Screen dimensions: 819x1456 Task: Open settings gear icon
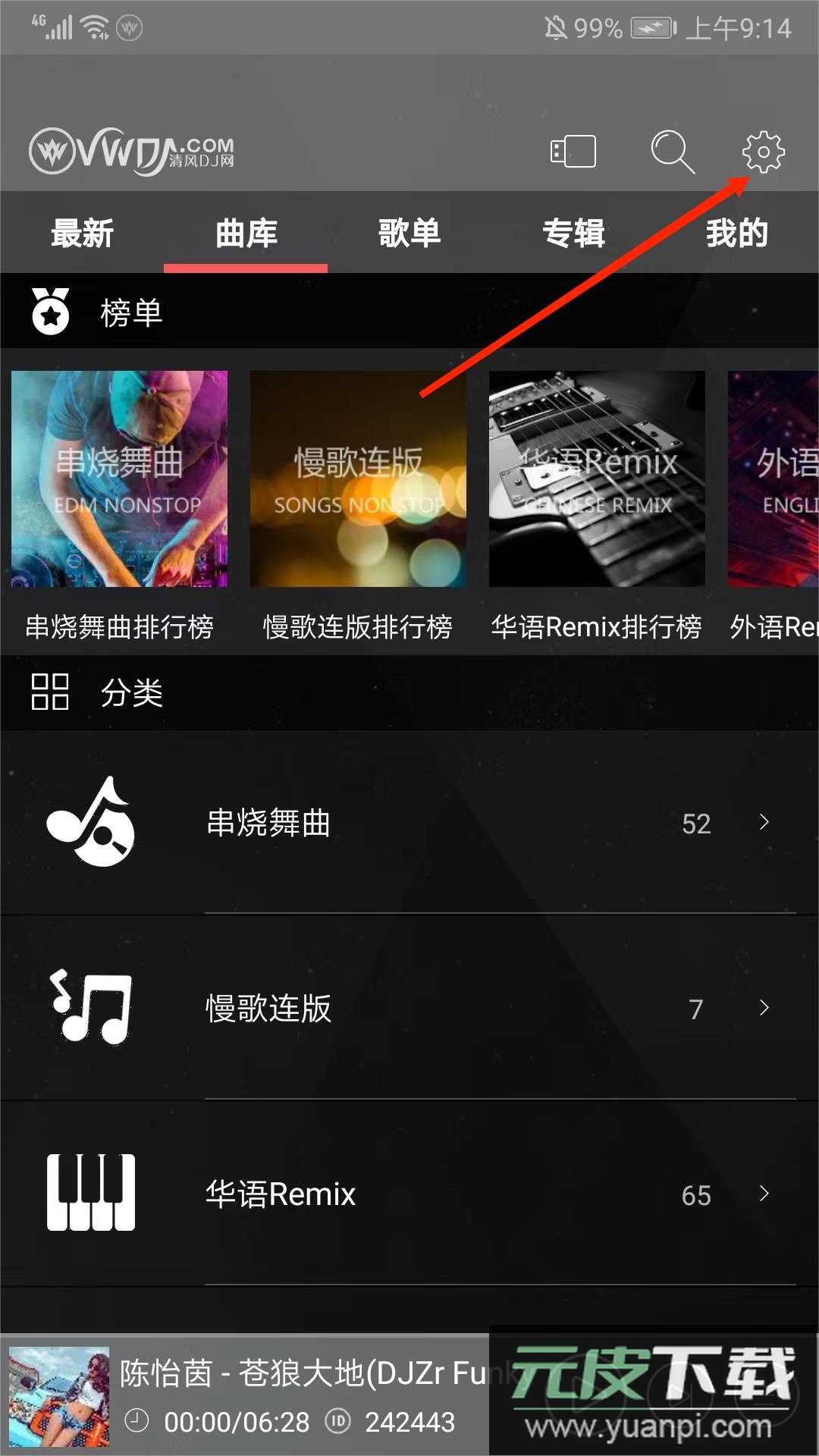(x=763, y=152)
